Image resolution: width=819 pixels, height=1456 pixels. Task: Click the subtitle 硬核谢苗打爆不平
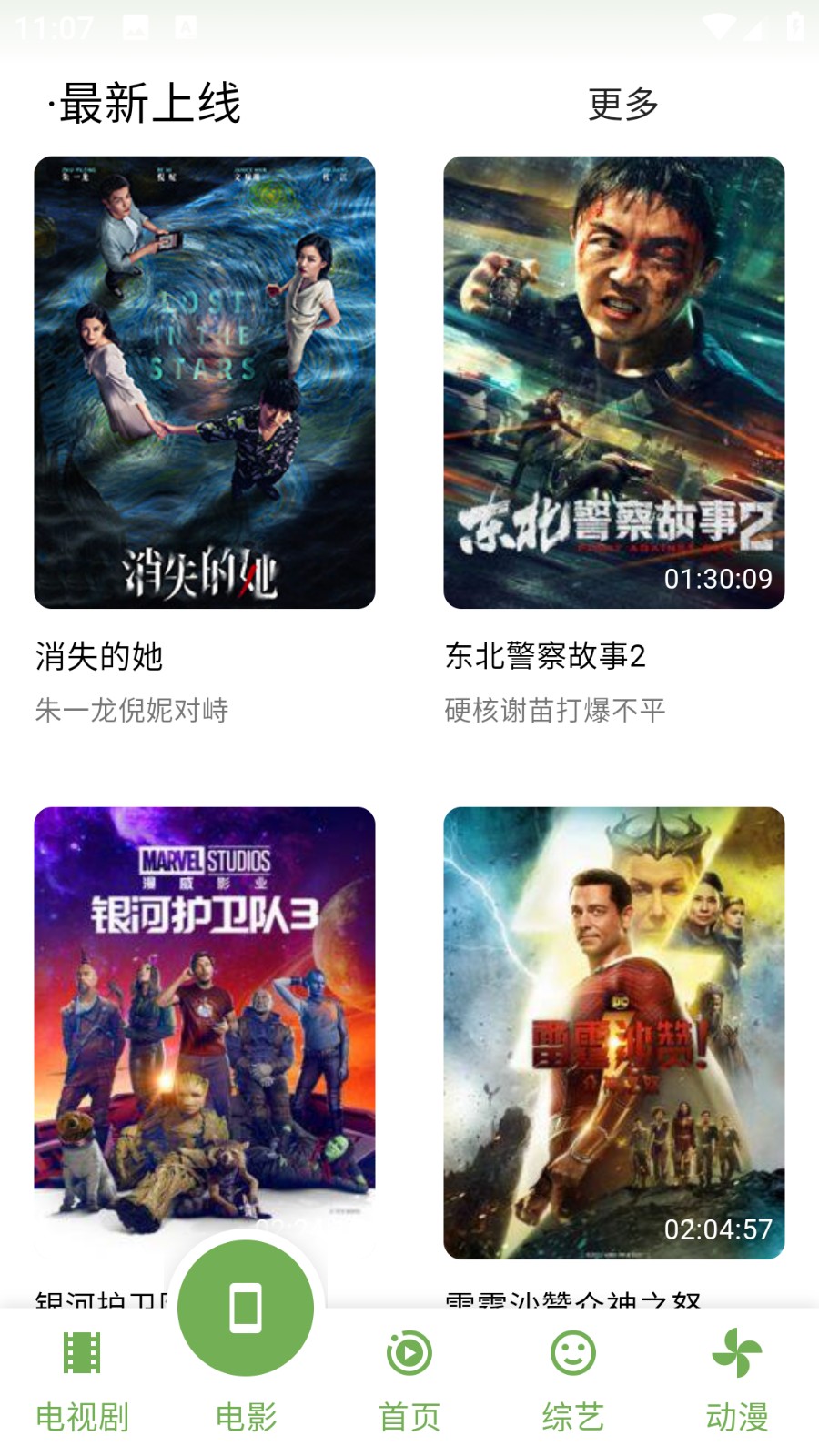click(553, 713)
